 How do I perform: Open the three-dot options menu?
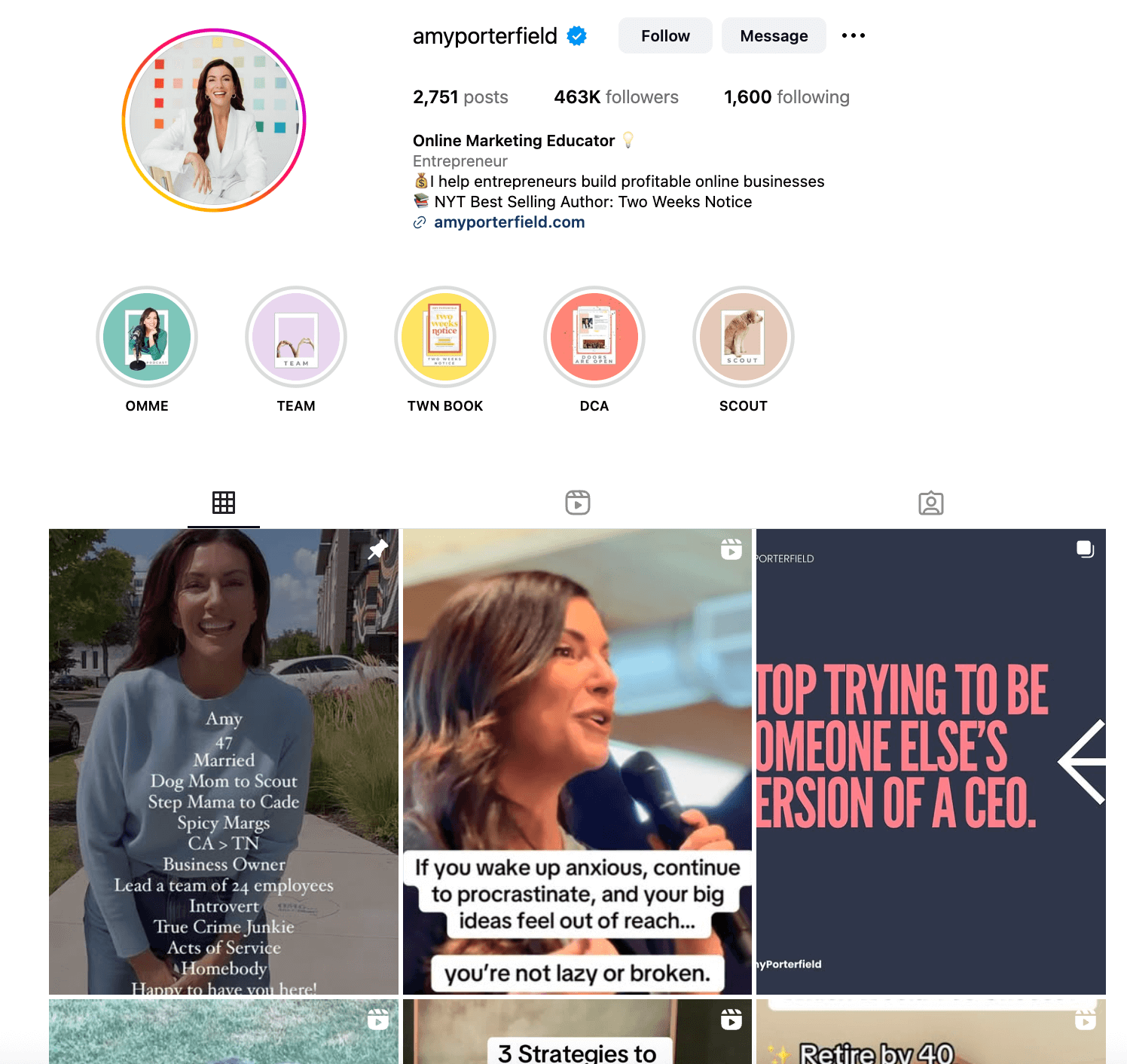pyautogui.click(x=853, y=35)
